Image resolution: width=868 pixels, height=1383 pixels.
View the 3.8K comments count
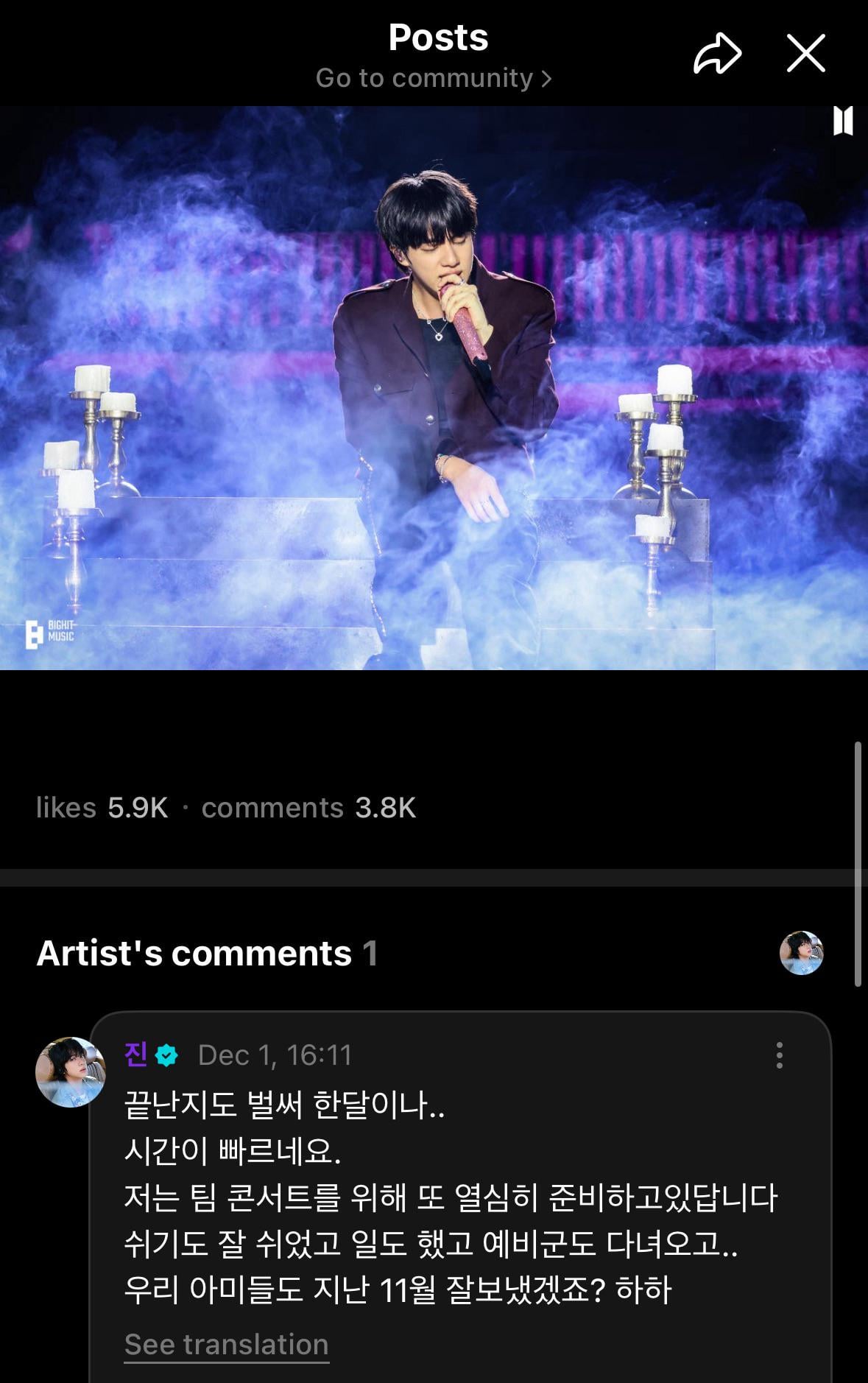pos(311,809)
